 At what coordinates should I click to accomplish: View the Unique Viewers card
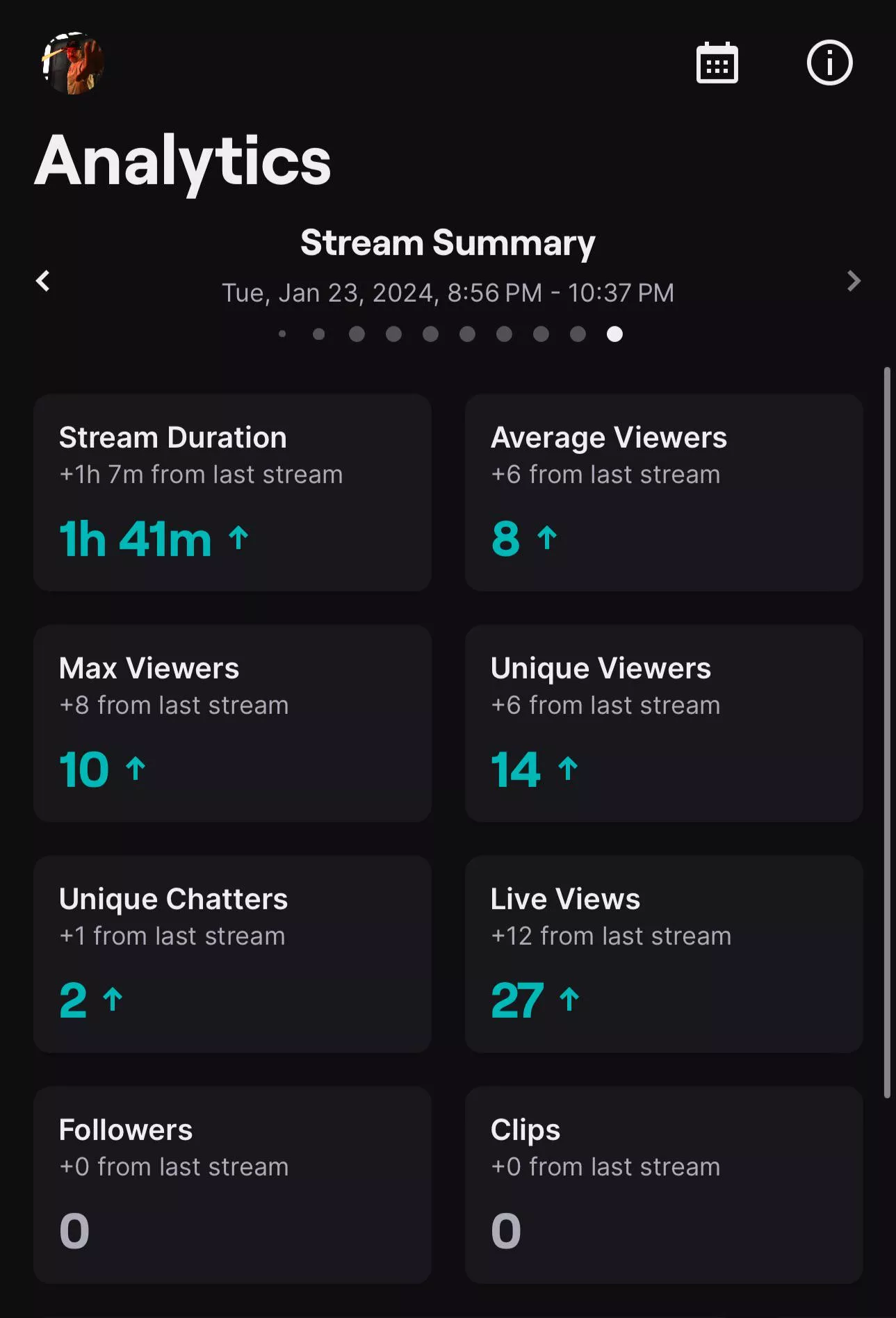tap(664, 723)
